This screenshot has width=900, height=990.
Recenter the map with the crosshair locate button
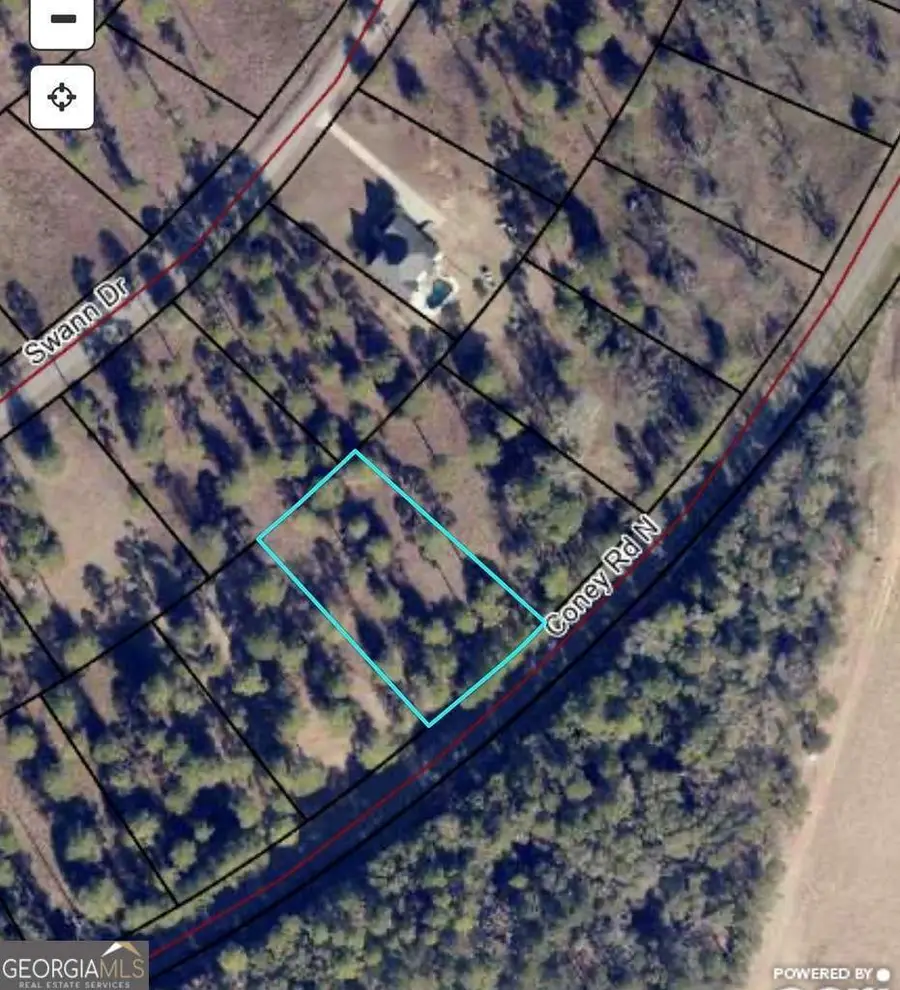(x=62, y=97)
